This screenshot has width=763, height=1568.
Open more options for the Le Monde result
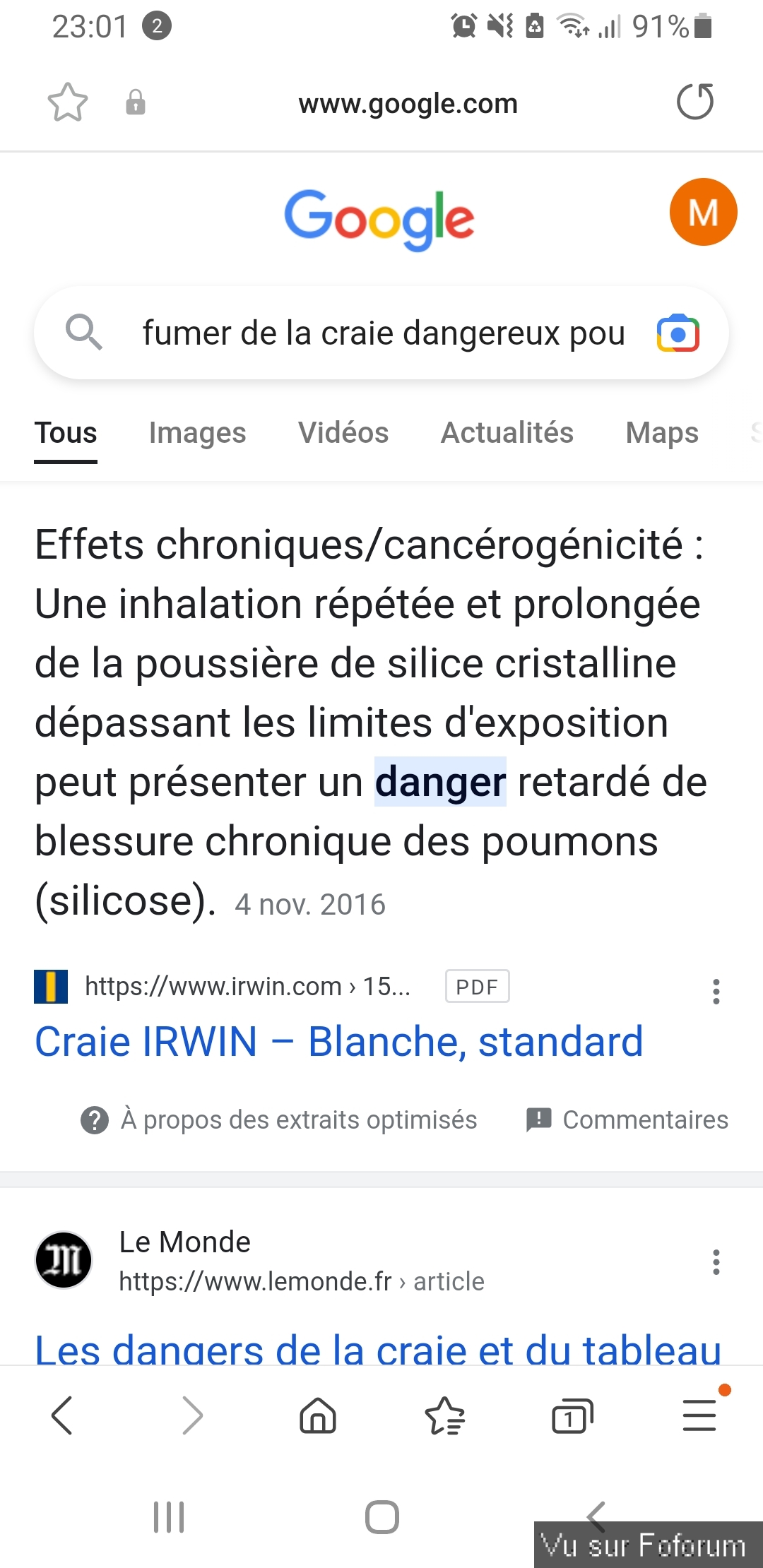716,1262
